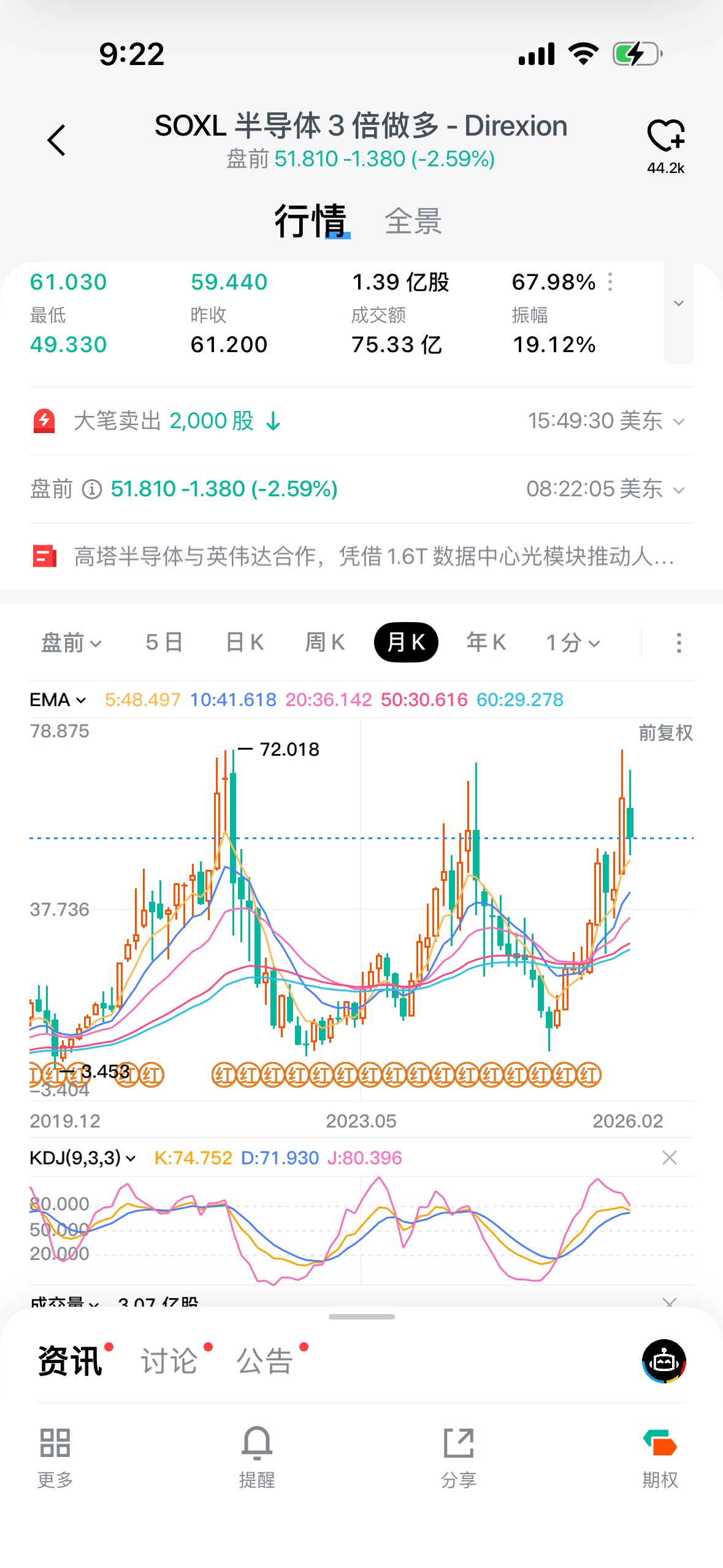Go back to the previous screen
This screenshot has width=723, height=1568.
point(56,140)
